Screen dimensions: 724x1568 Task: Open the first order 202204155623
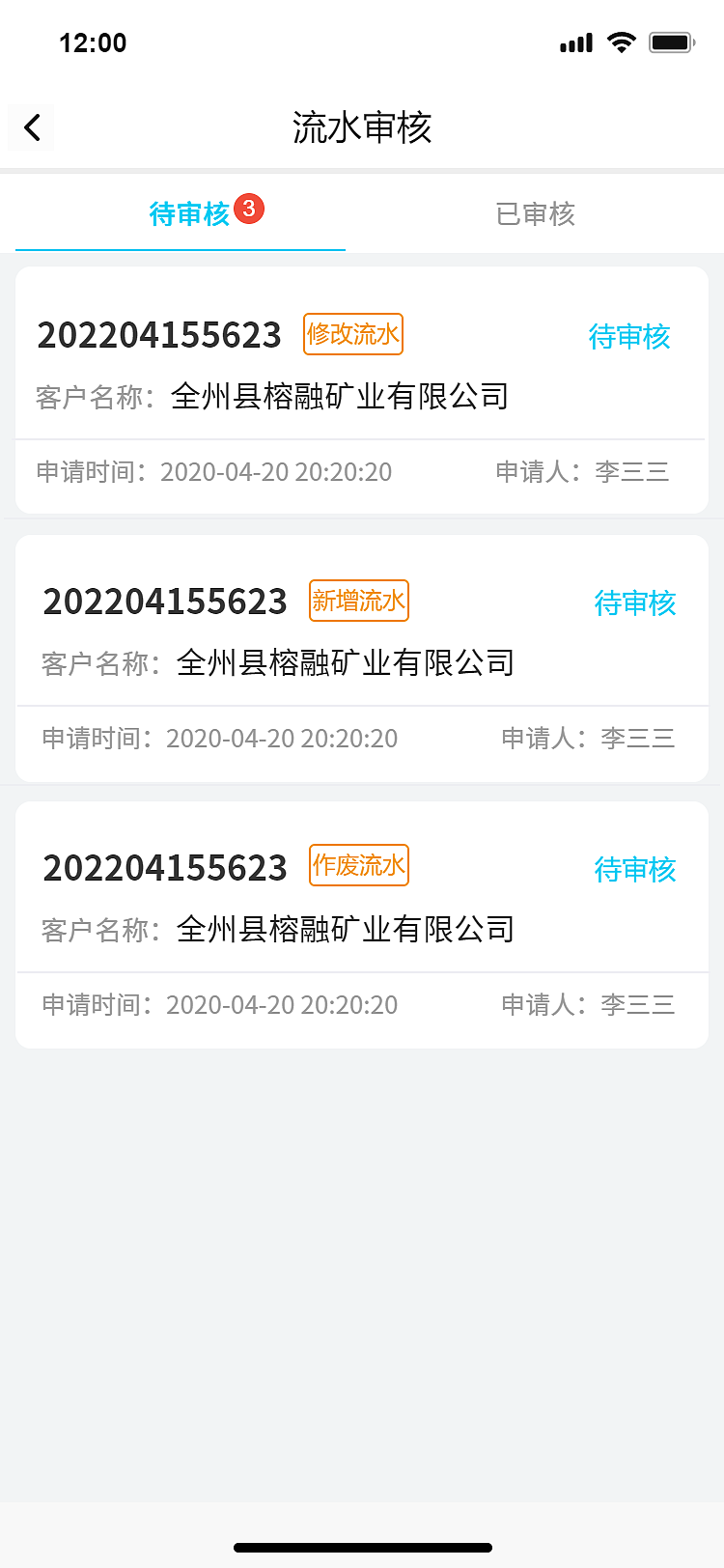pyautogui.click(x=158, y=334)
